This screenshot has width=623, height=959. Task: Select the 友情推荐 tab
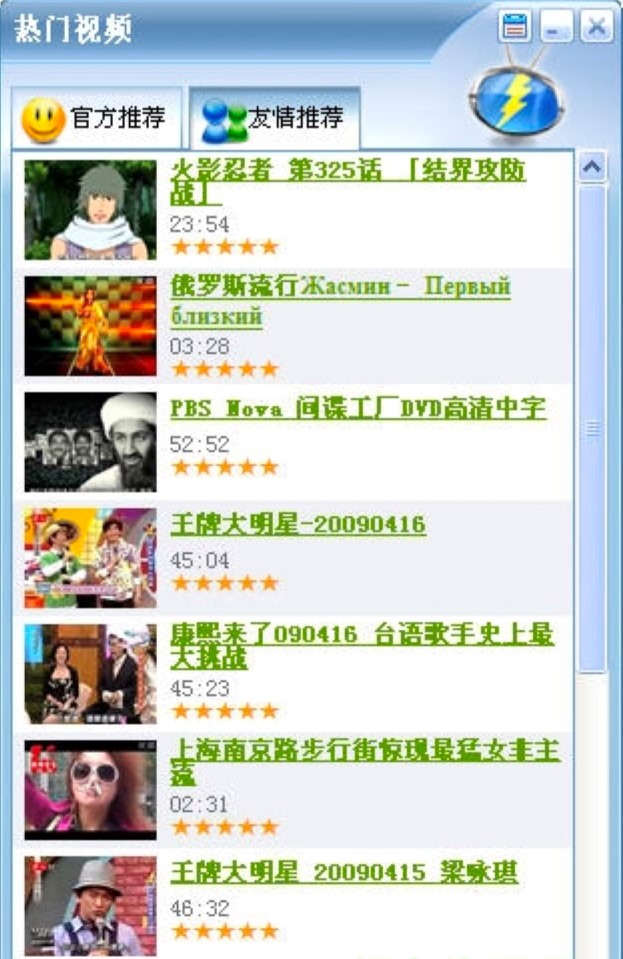pyautogui.click(x=274, y=120)
